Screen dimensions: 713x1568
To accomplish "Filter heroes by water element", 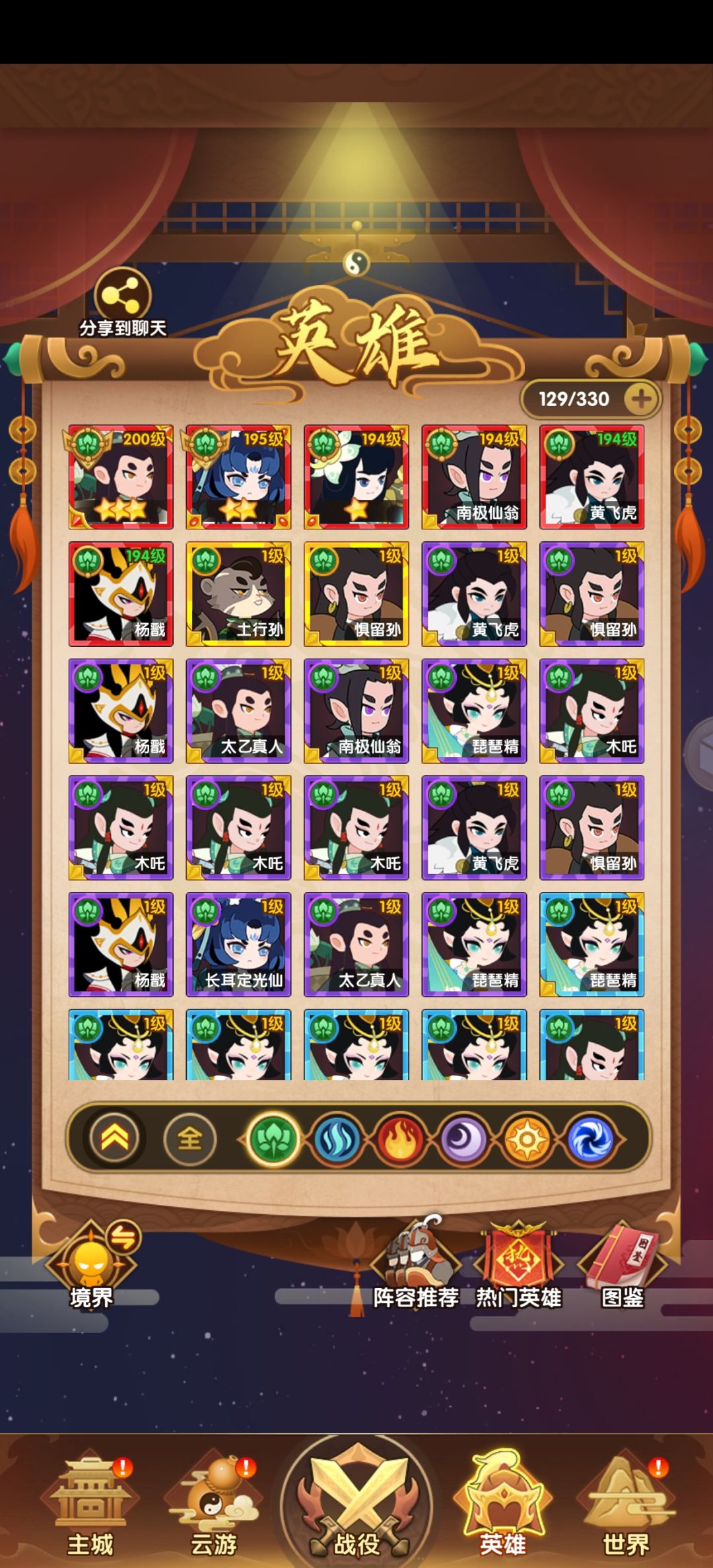I will tap(336, 1139).
